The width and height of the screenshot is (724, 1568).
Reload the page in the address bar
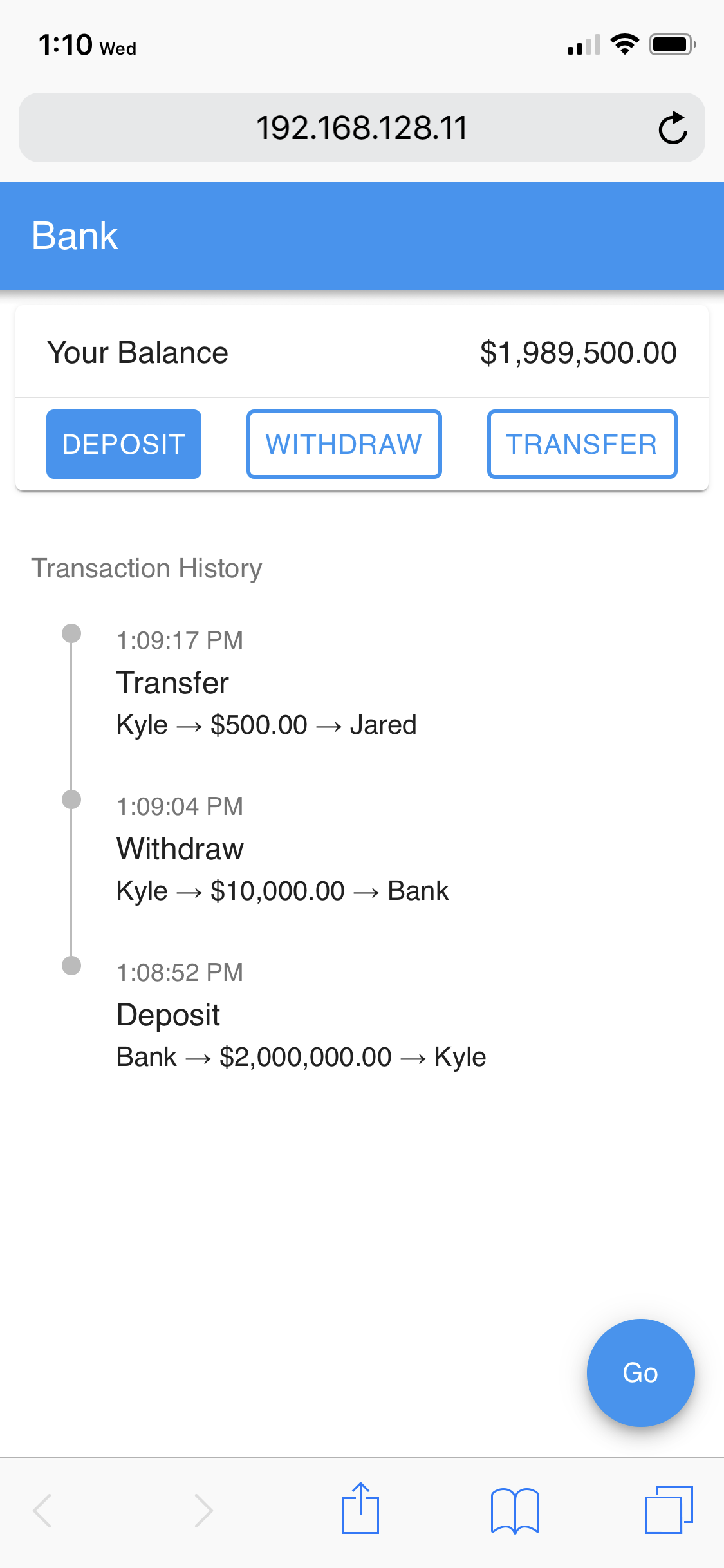tap(673, 127)
